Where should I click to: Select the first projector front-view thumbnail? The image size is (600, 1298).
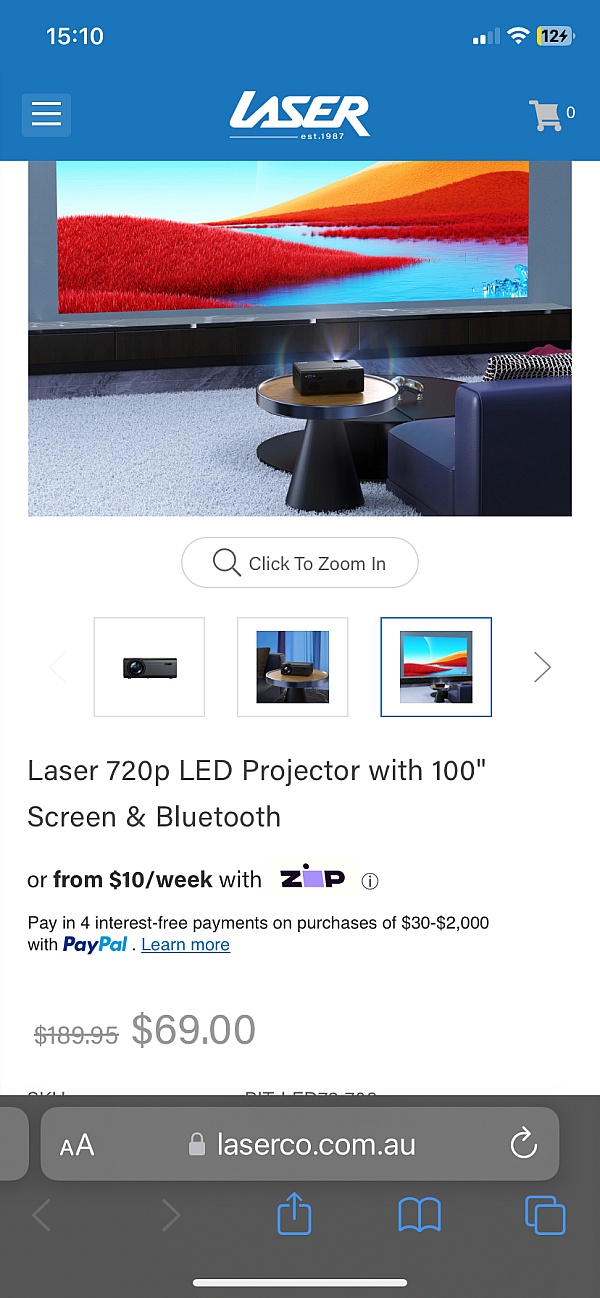coord(149,667)
